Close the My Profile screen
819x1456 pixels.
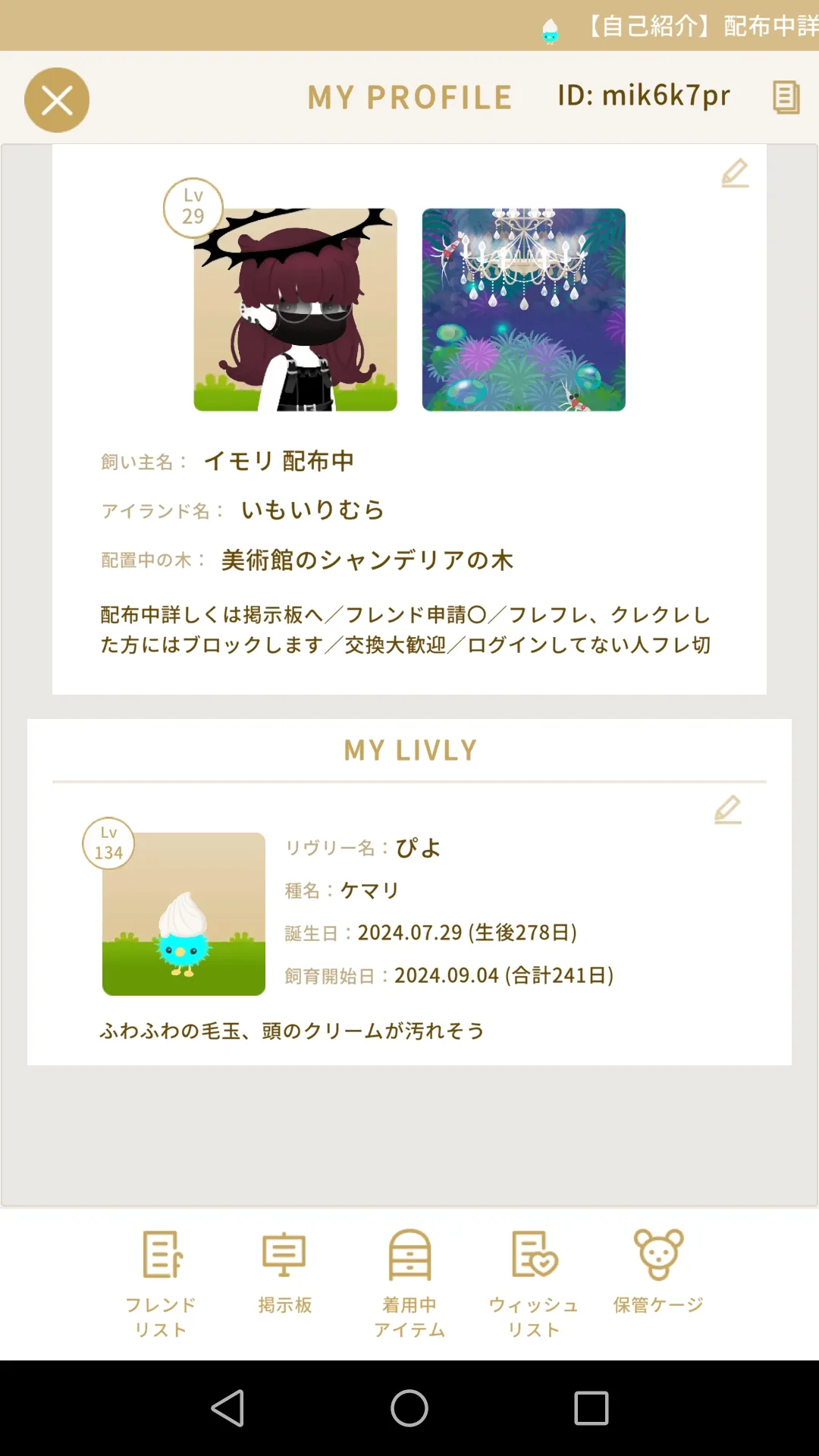[x=57, y=100]
